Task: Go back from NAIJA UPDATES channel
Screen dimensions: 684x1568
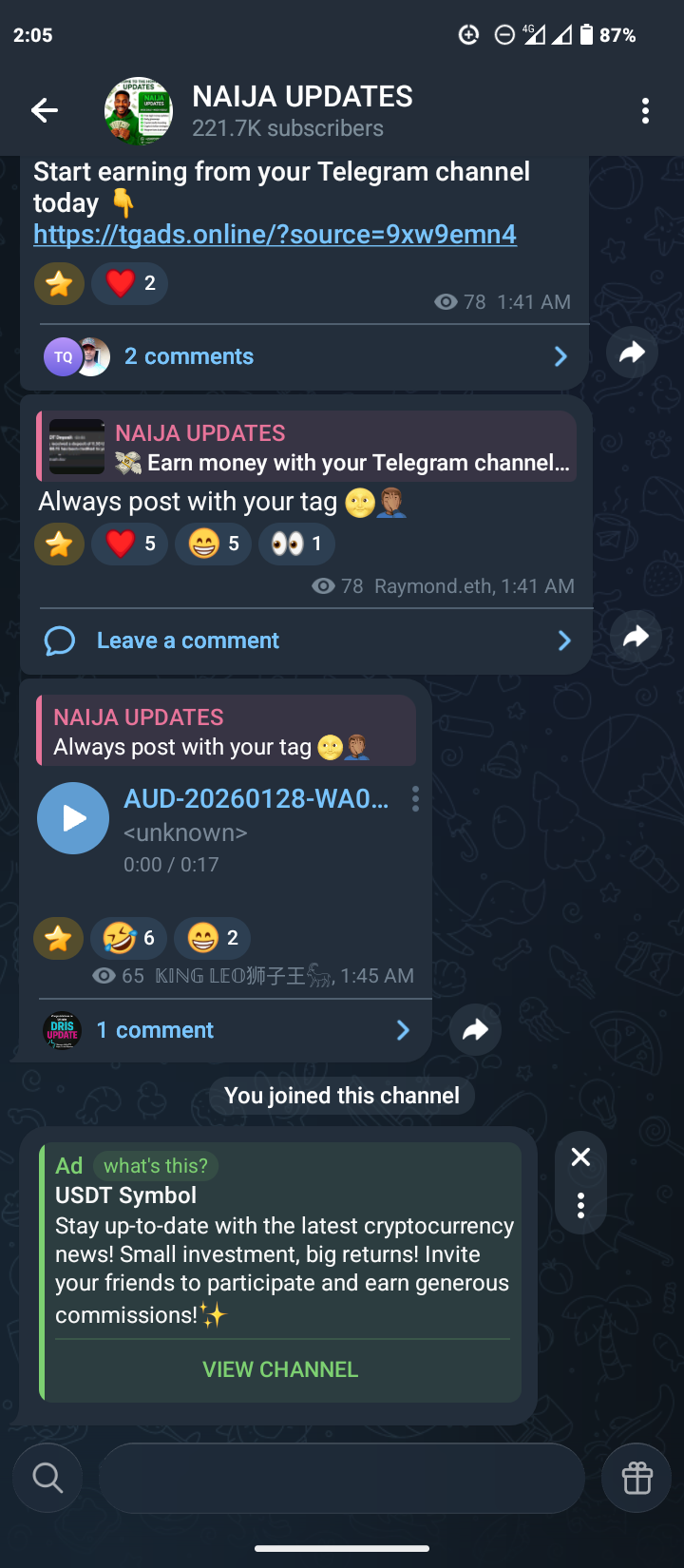Action: point(45,111)
